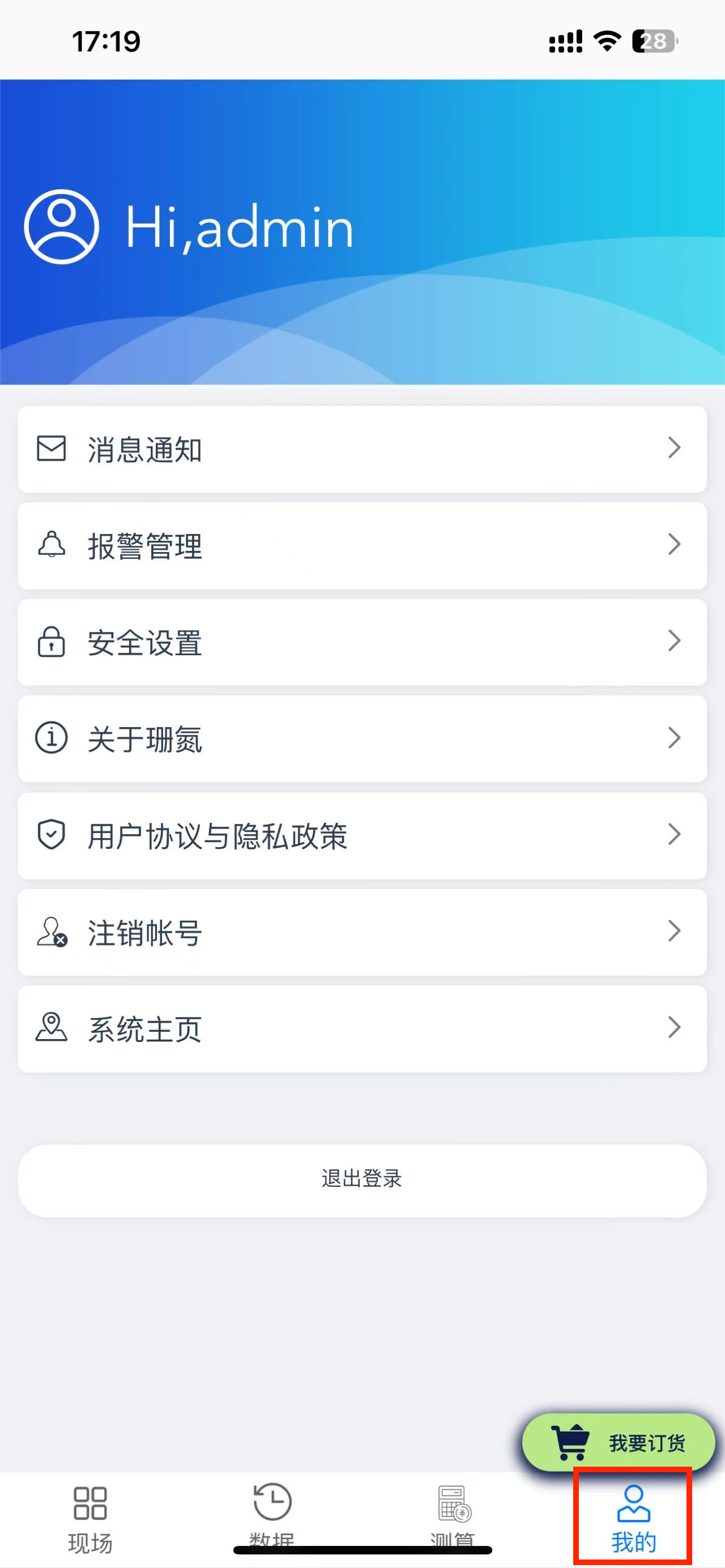
Task: Tap the admin profile avatar
Action: pos(62,227)
